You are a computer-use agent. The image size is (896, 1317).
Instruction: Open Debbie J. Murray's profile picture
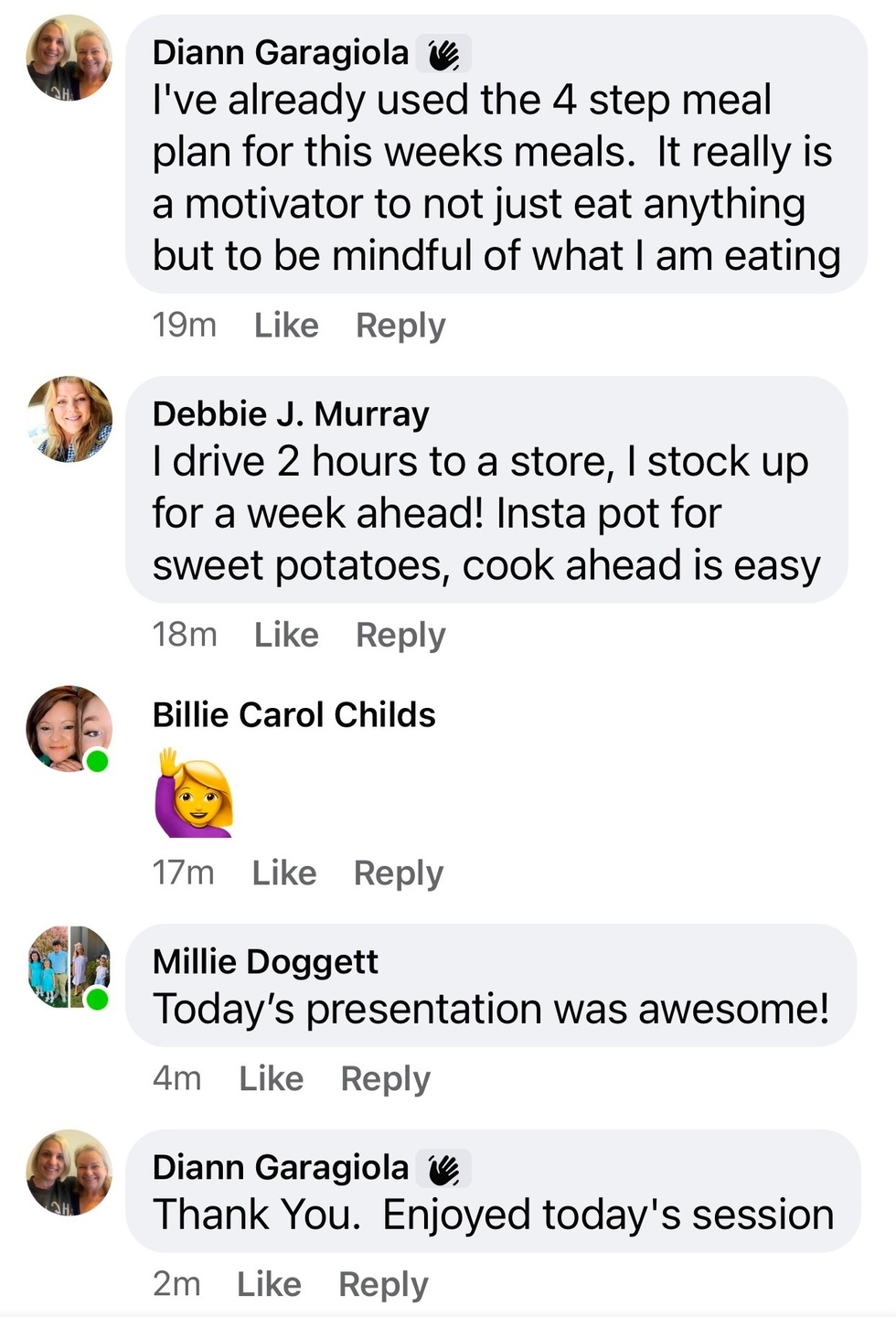pos(69,419)
